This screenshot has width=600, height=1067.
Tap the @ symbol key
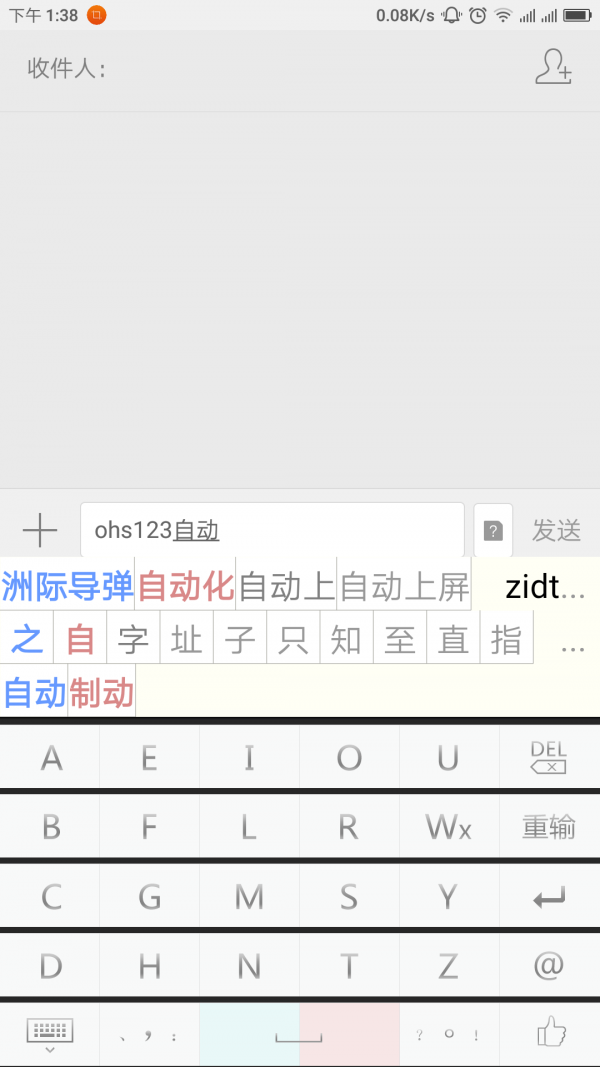[548, 966]
